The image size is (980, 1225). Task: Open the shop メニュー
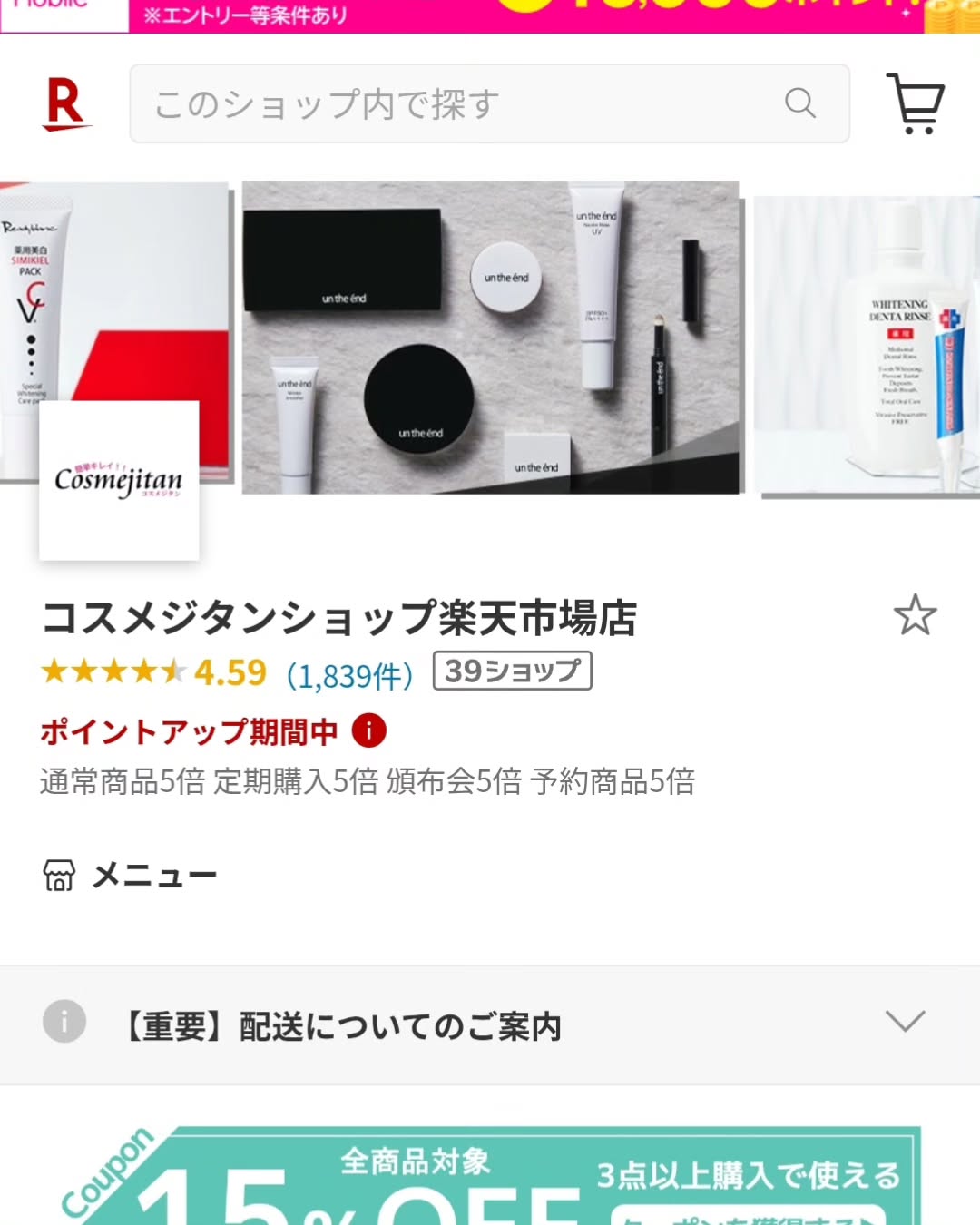tap(131, 876)
